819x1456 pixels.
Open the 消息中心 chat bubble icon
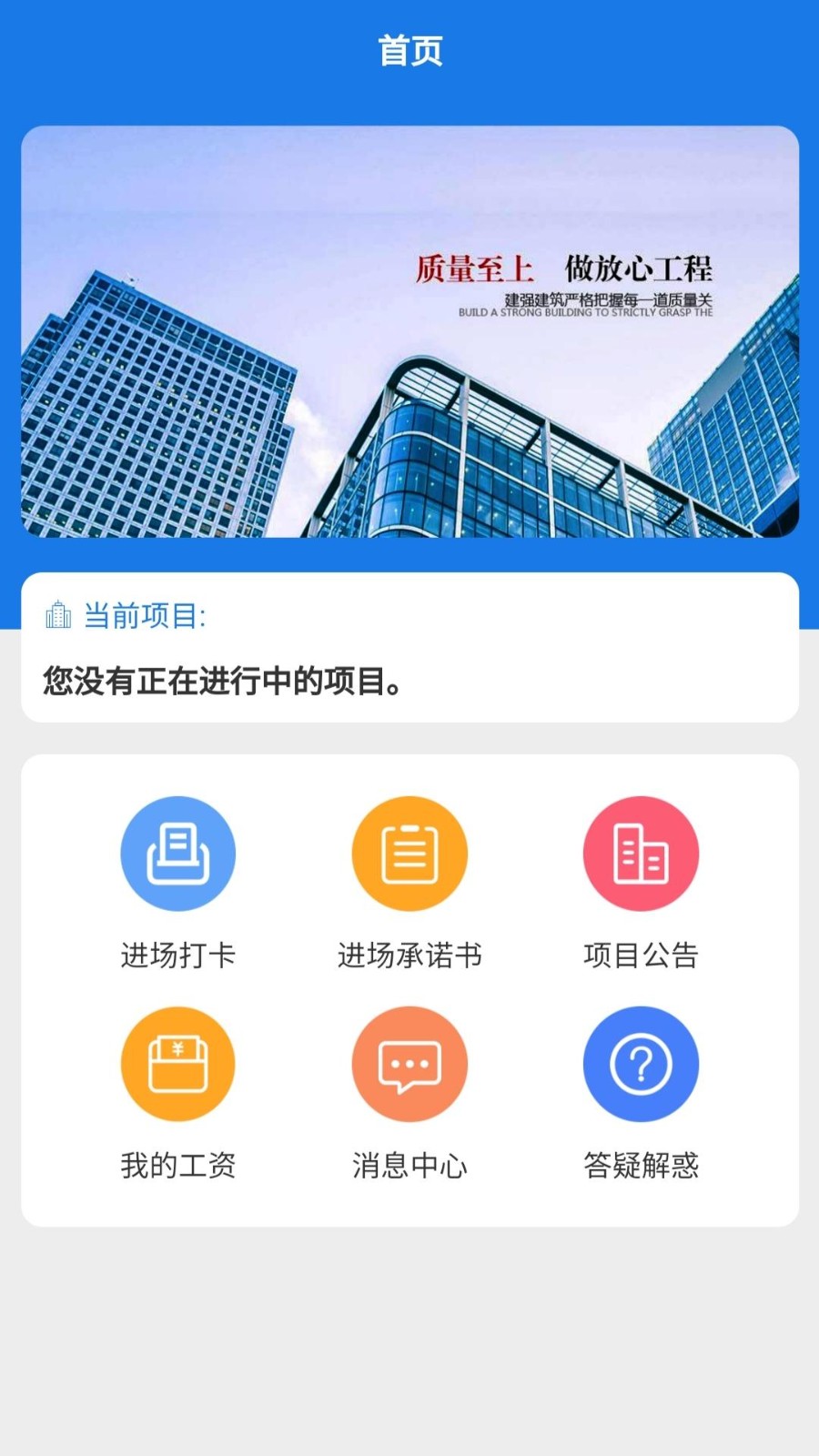[x=409, y=1063]
